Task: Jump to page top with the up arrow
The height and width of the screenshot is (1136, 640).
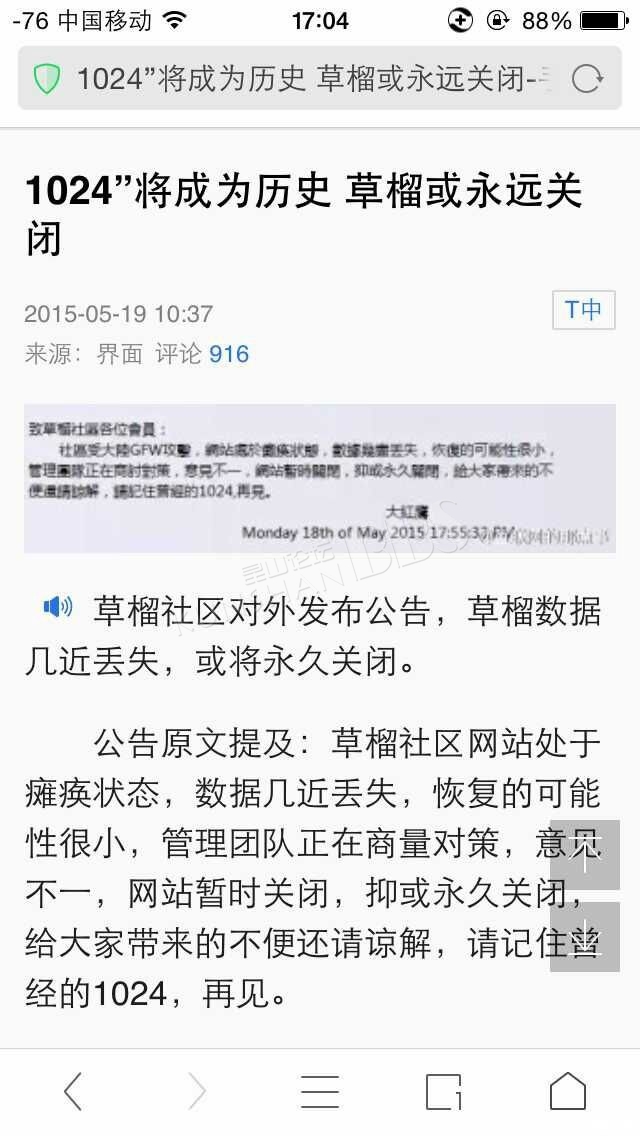Action: tap(585, 855)
